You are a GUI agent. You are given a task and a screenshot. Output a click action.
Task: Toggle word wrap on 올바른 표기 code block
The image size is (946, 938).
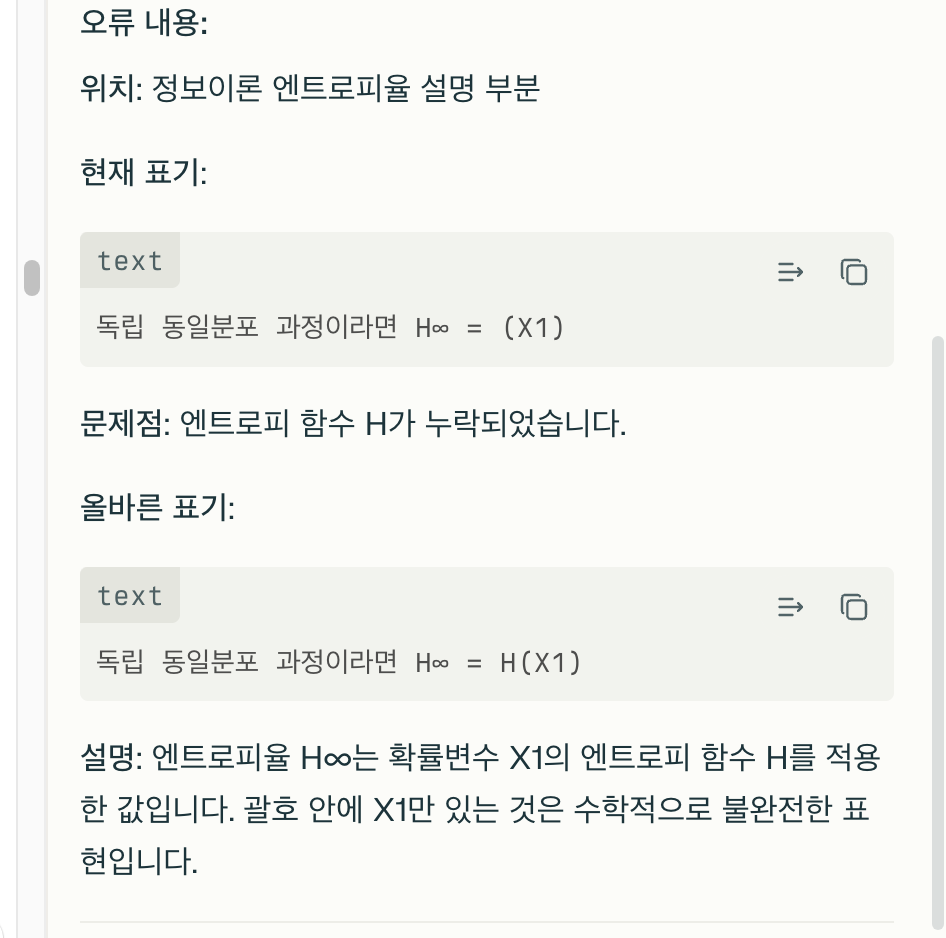click(x=790, y=607)
